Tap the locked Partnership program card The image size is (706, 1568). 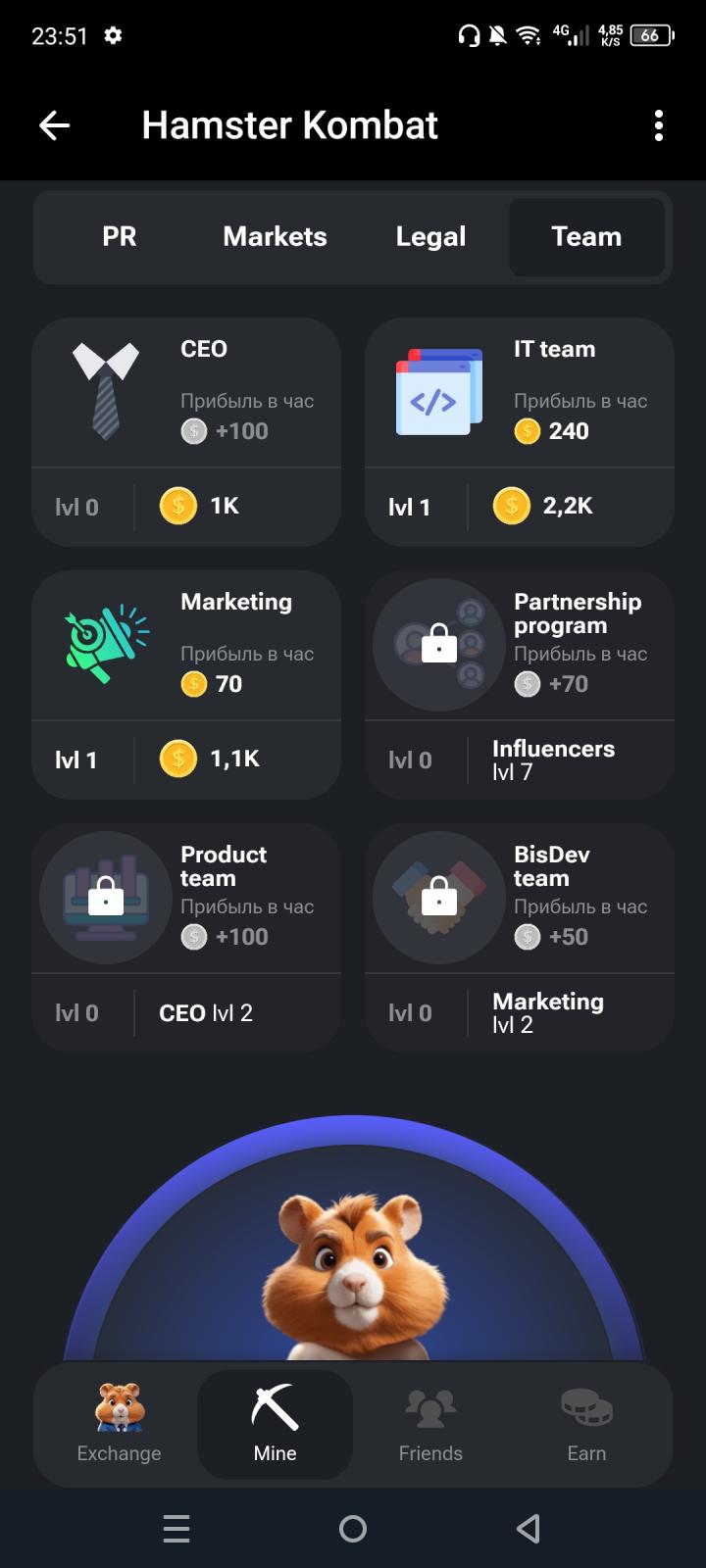(x=520, y=684)
